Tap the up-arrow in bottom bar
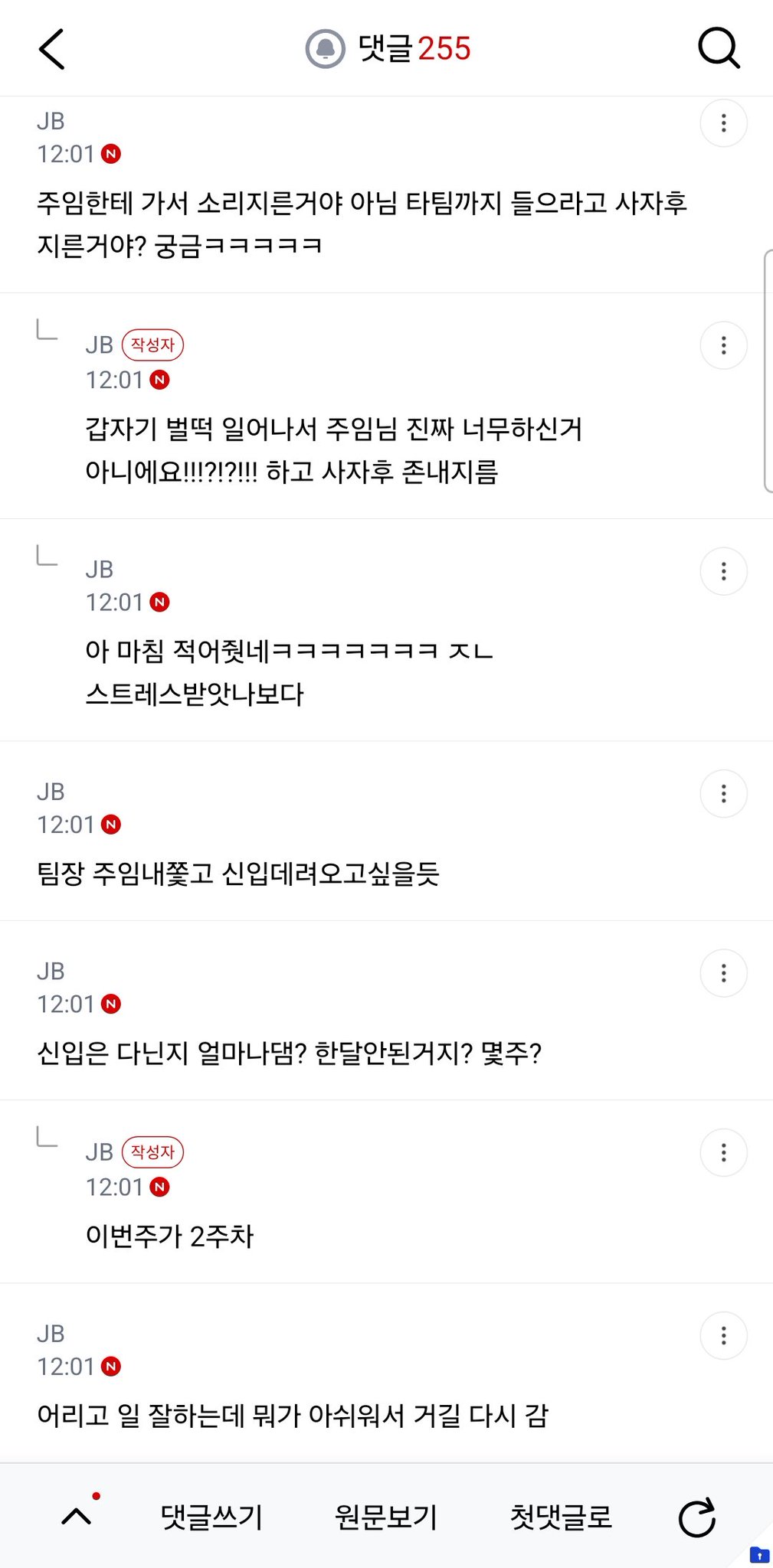The height and width of the screenshot is (1568, 773). coord(77,1515)
